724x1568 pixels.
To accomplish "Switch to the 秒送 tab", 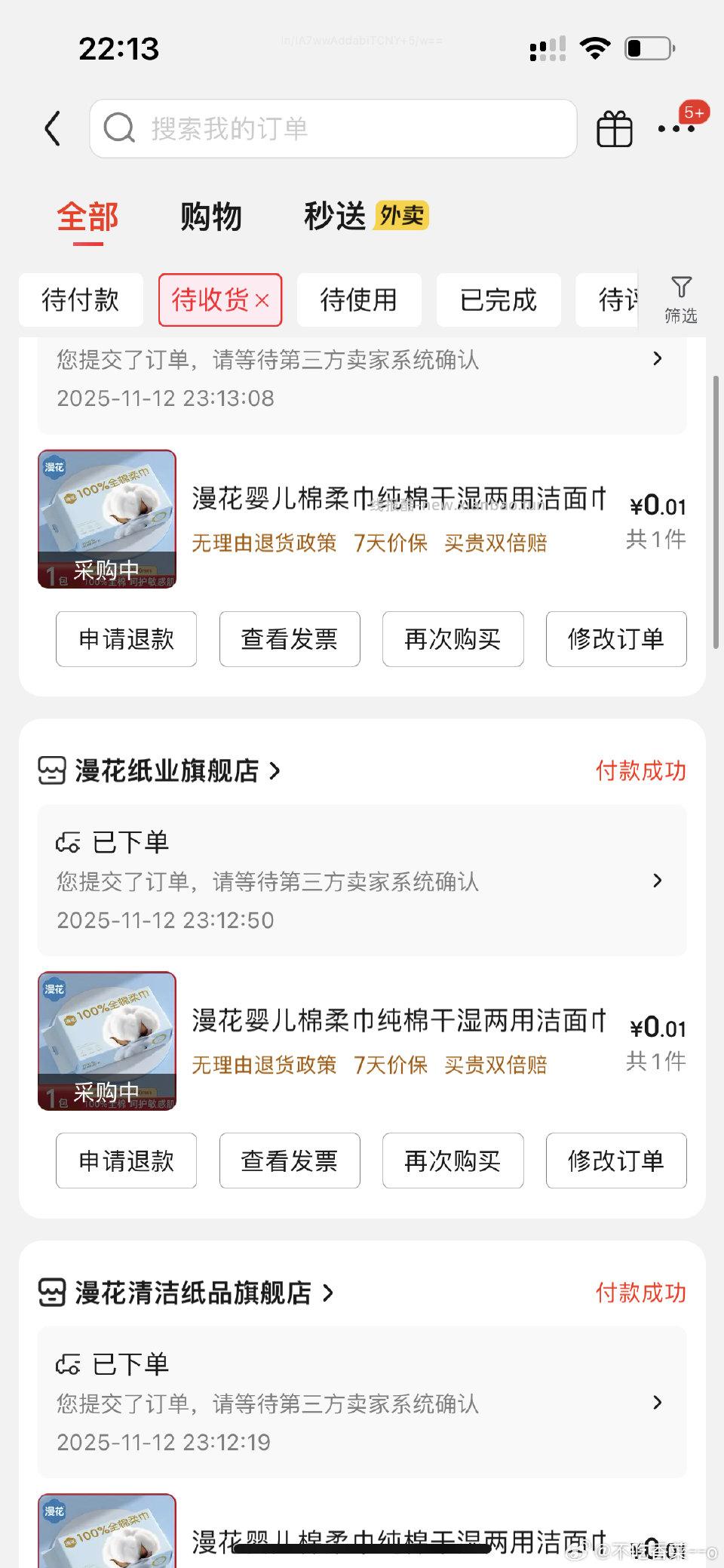I will pos(333,217).
